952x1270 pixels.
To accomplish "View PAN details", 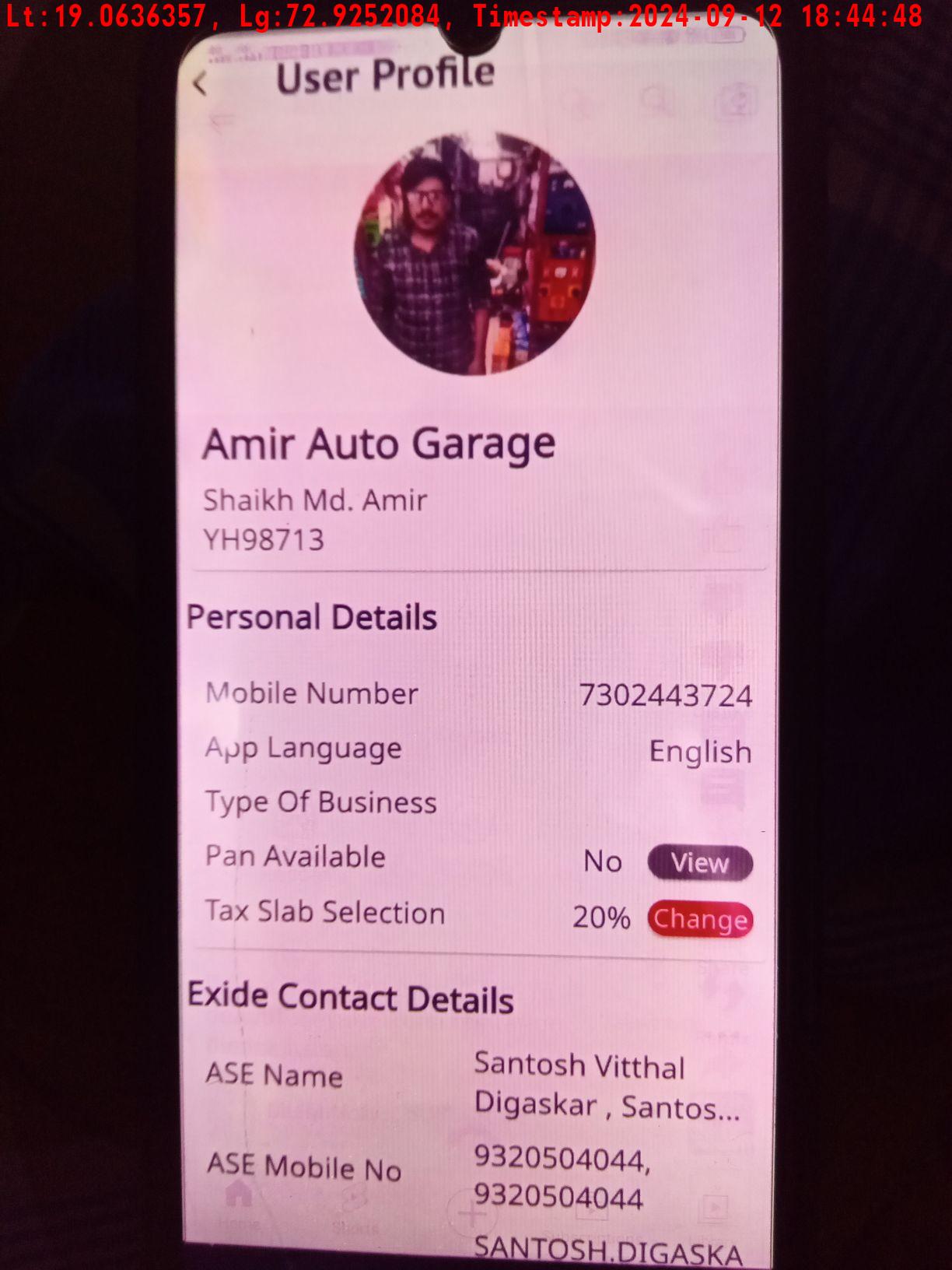I will [700, 863].
